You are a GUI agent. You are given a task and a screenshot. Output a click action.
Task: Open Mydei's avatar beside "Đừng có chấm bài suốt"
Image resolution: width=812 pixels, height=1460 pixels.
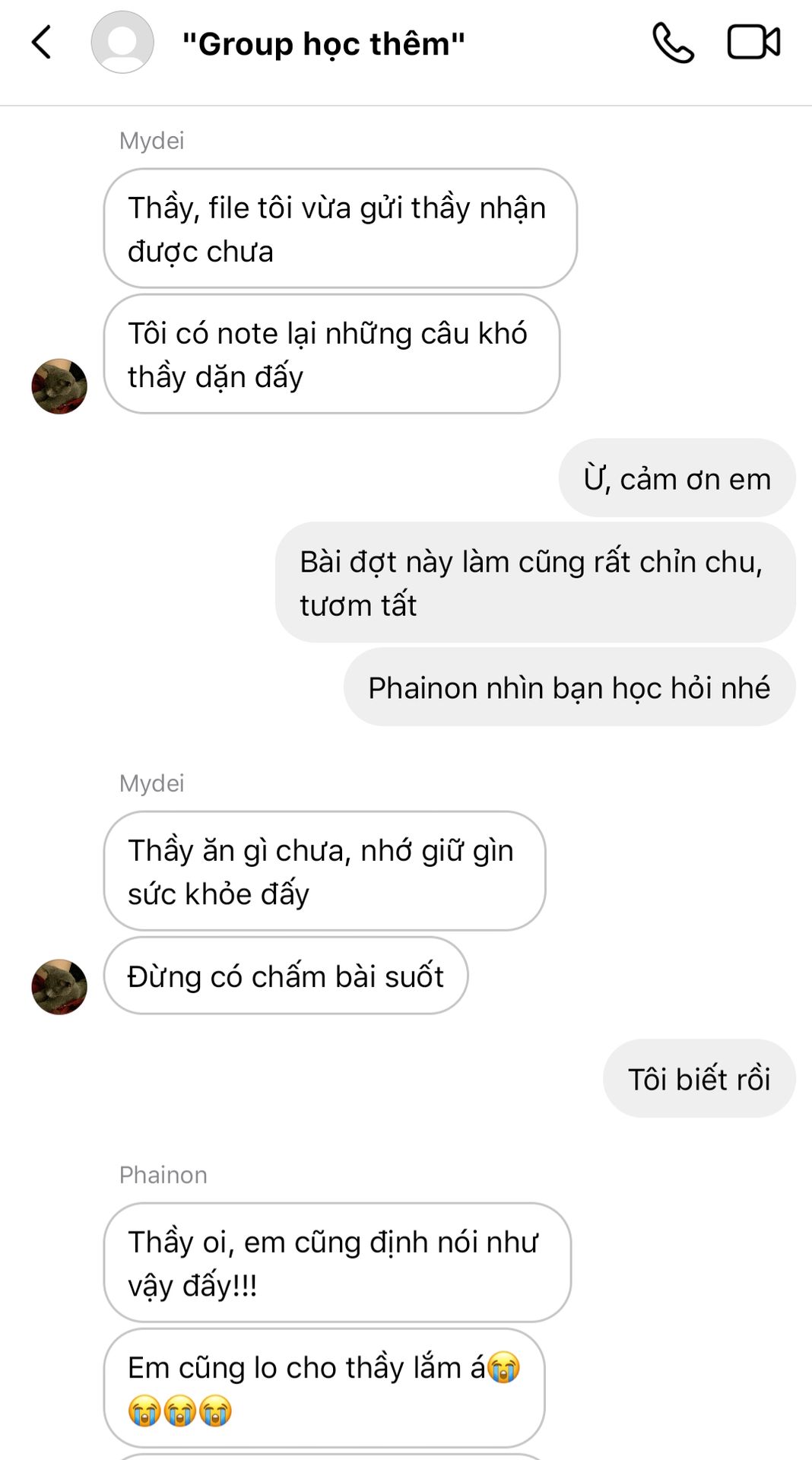click(59, 987)
